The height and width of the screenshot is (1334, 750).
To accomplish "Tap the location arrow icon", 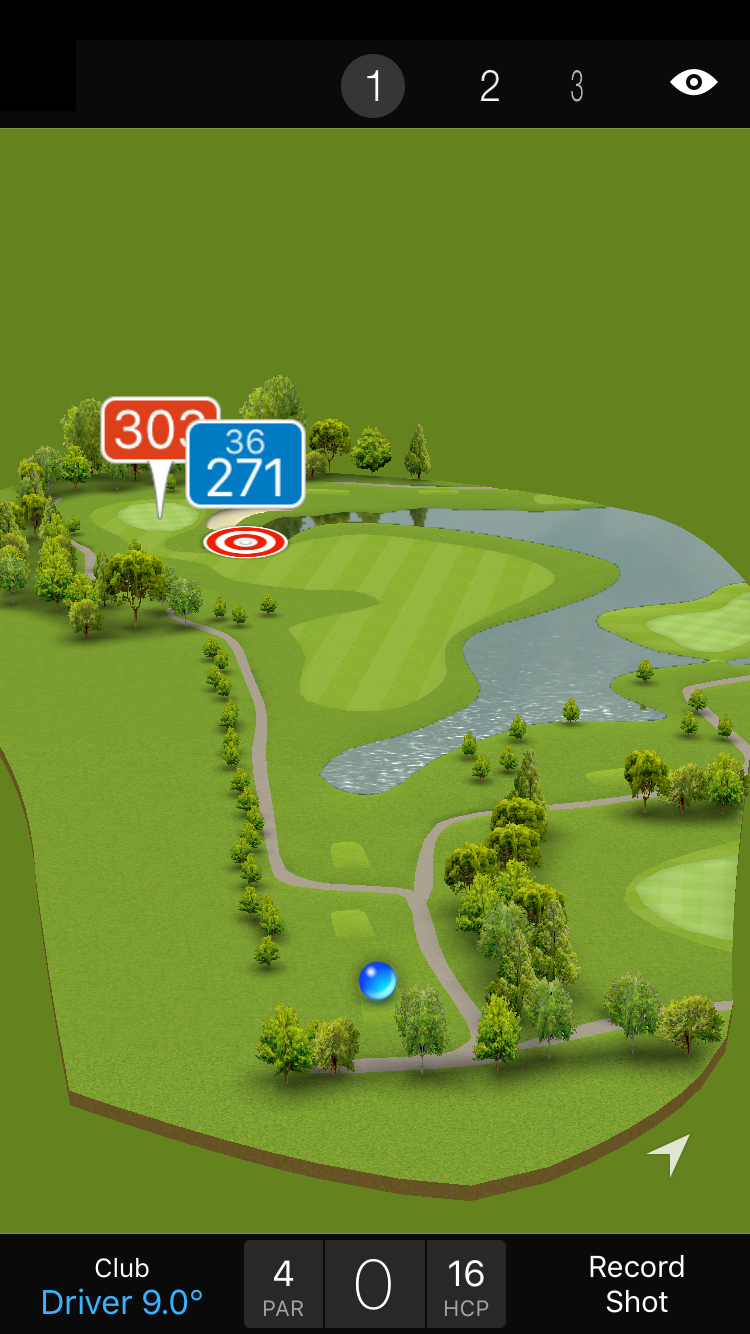I will click(x=669, y=1154).
